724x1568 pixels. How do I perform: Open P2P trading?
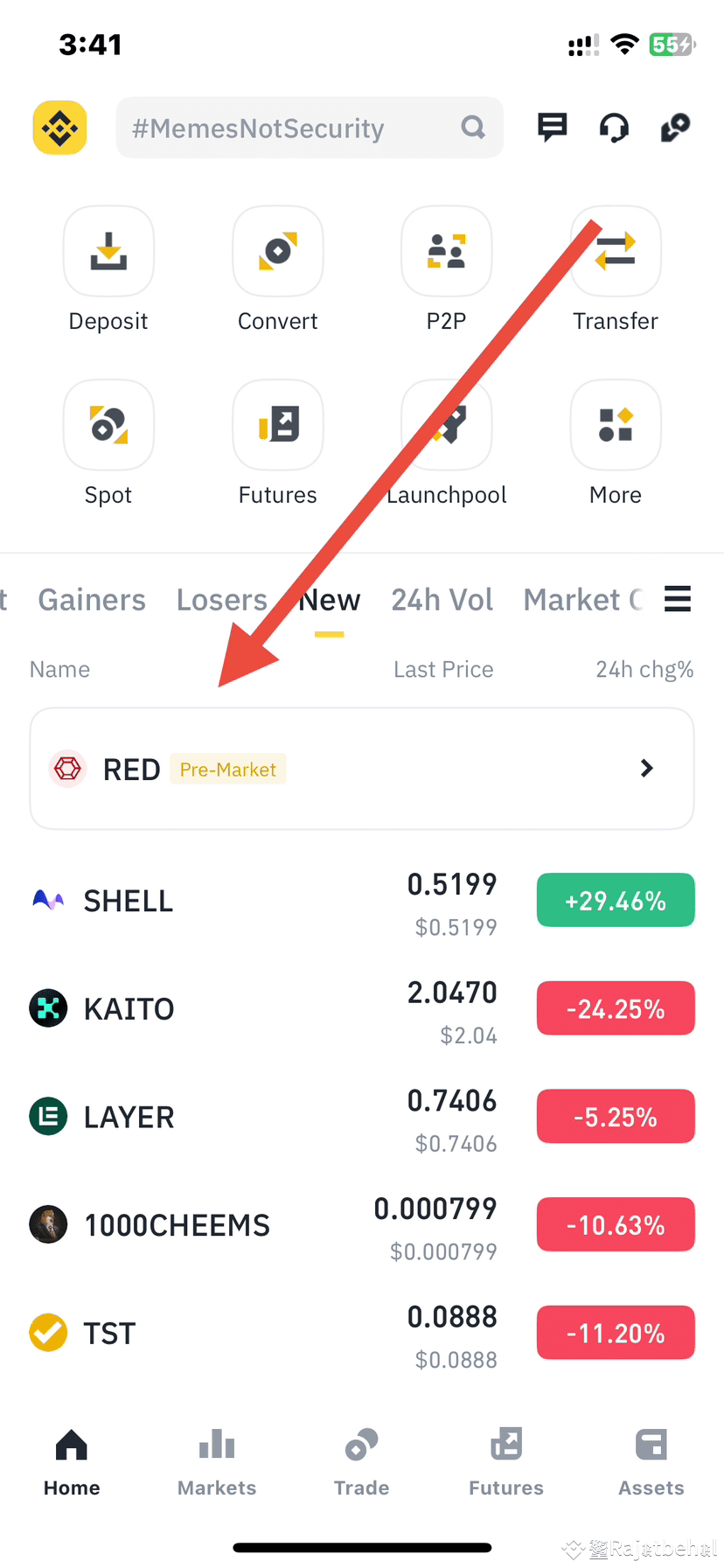coord(446,251)
